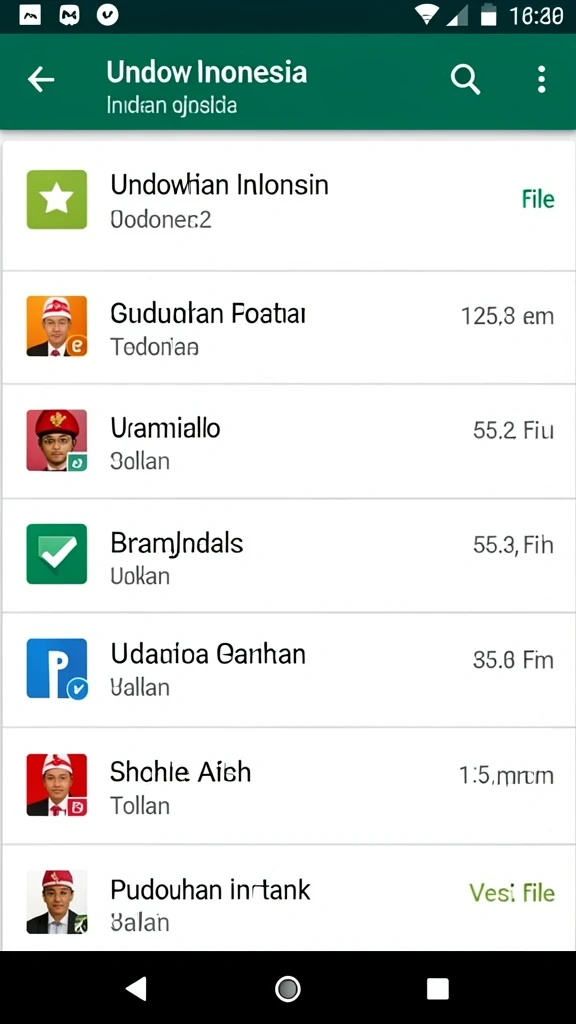The height and width of the screenshot is (1024, 576).
Task: Go back using the app bar arrow
Action: (x=41, y=80)
